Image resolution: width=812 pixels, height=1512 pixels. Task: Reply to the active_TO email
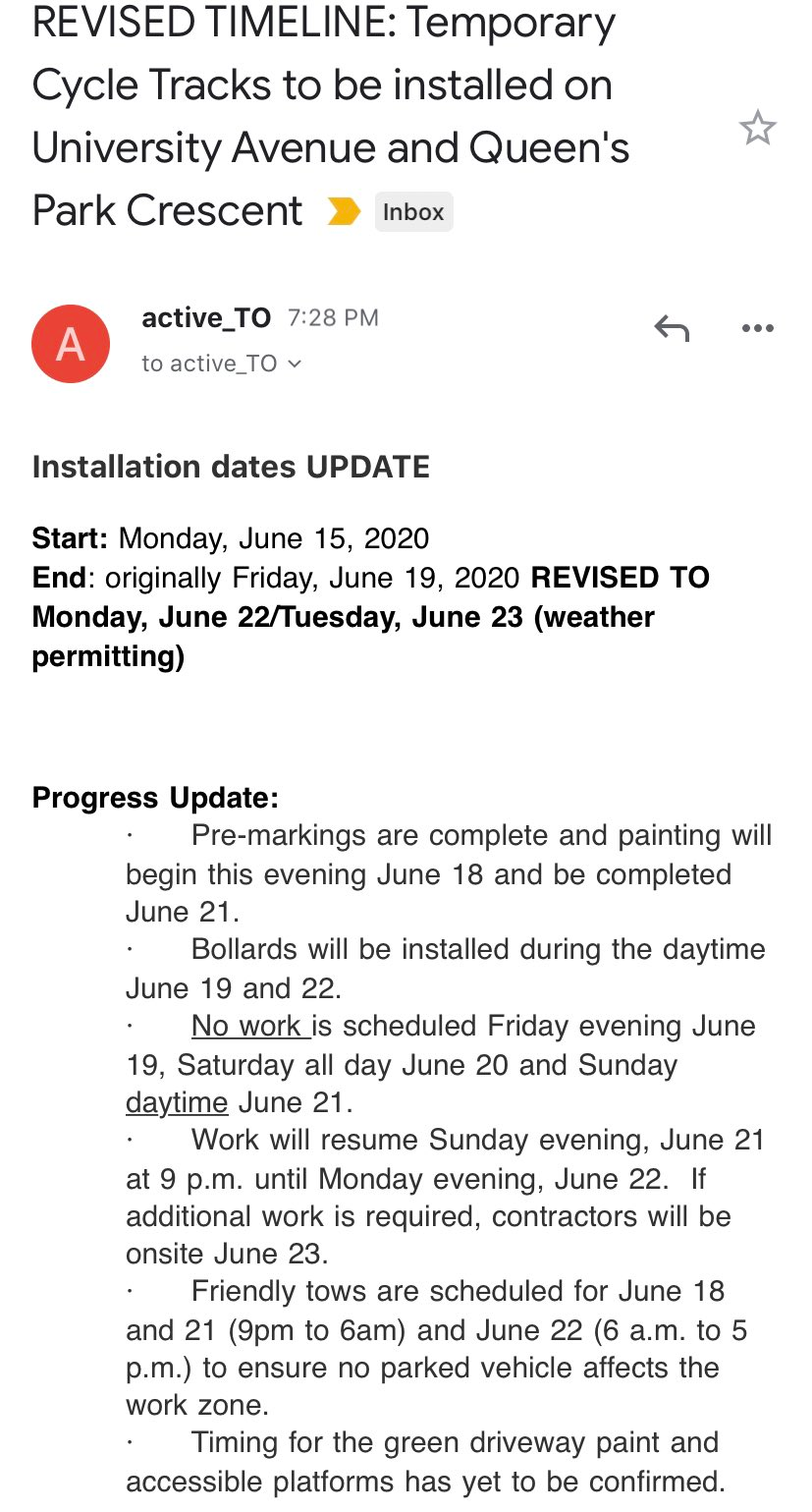pyautogui.click(x=672, y=328)
